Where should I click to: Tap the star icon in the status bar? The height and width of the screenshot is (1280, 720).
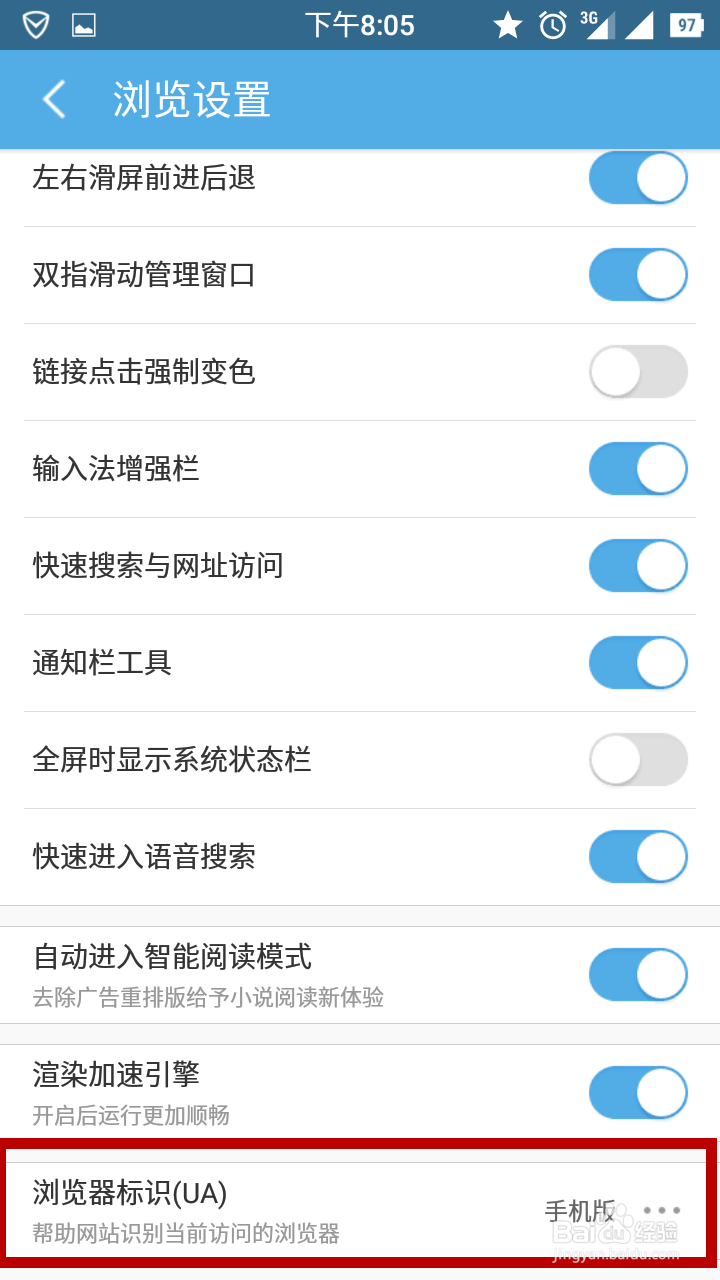508,25
